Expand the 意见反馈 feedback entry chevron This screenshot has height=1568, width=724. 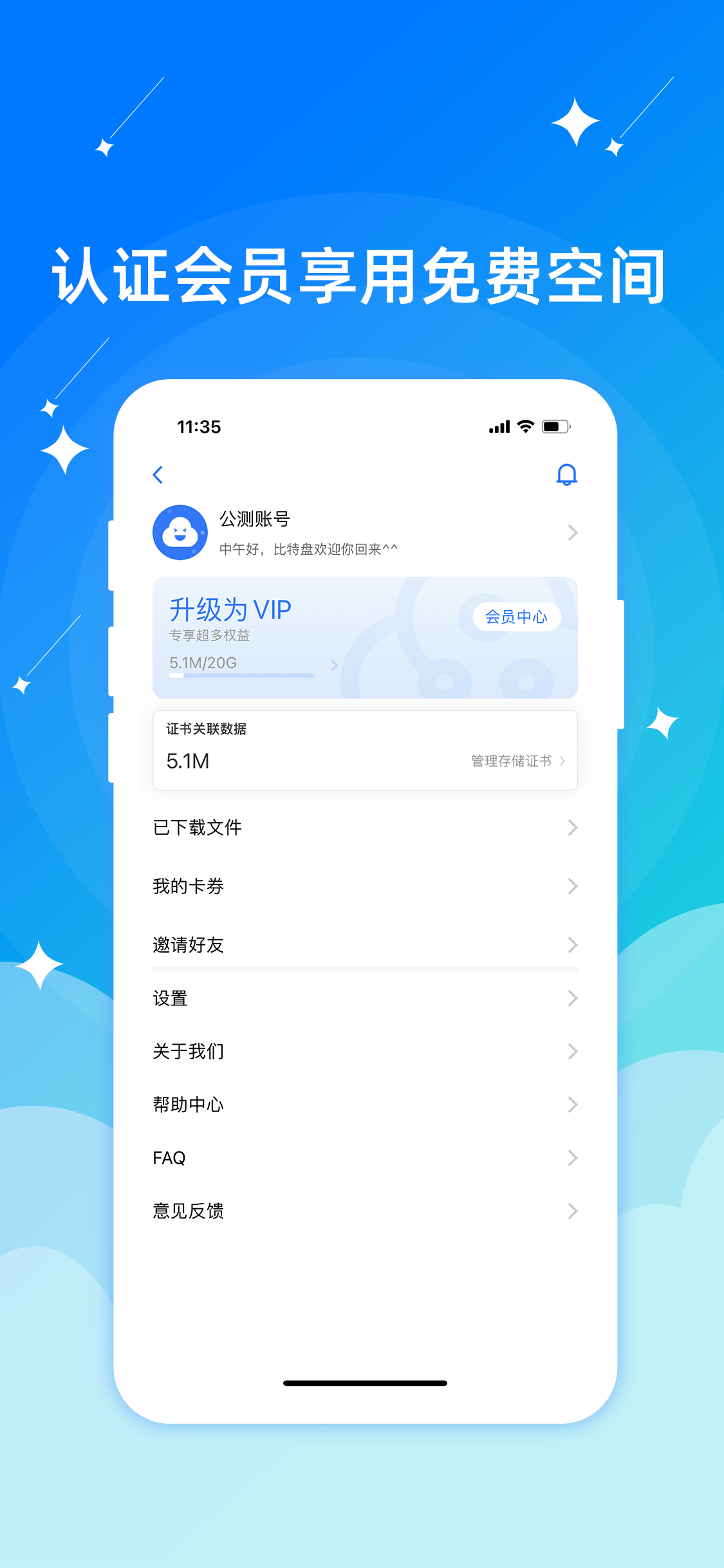pos(573,1211)
